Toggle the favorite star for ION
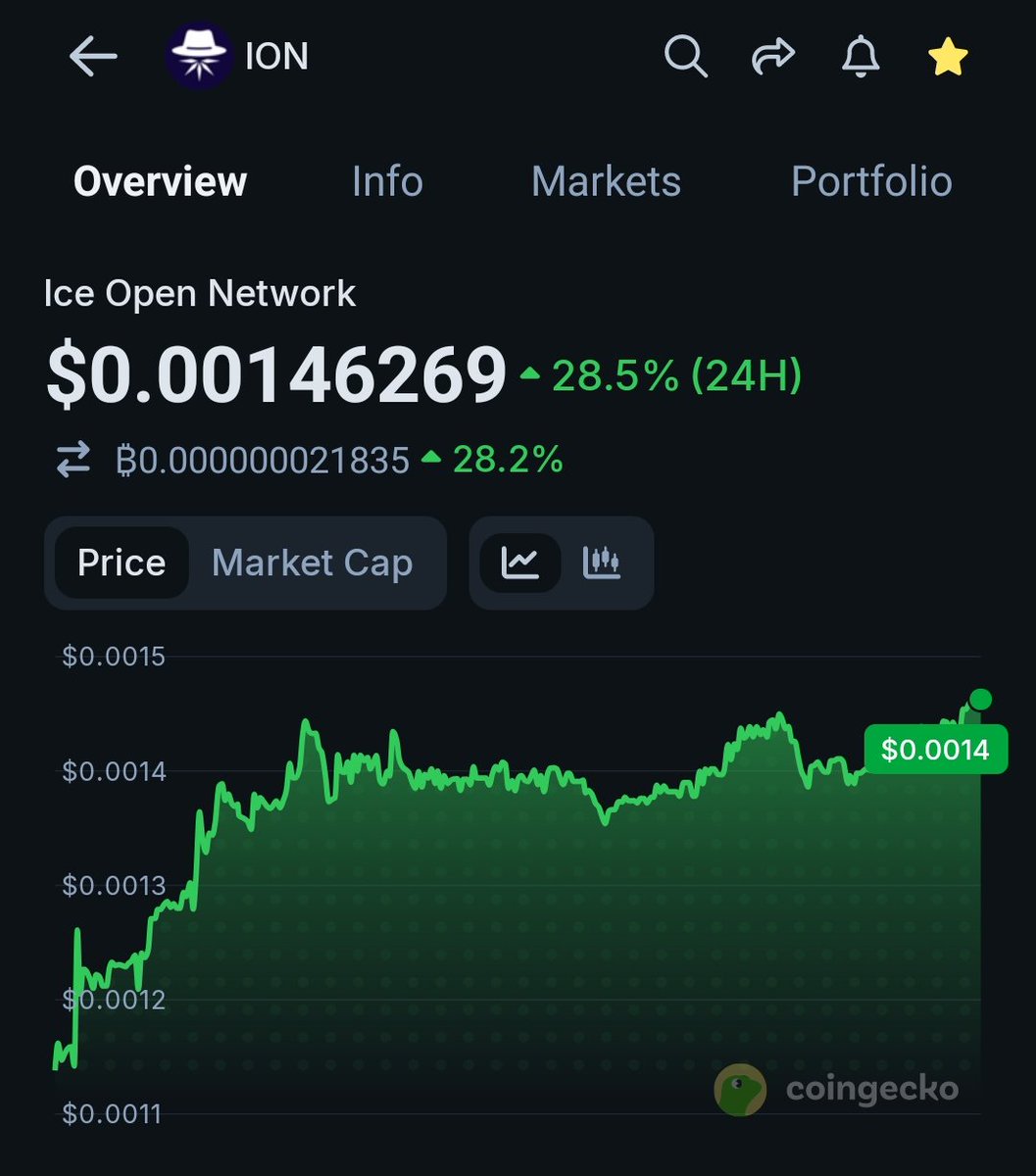The image size is (1036, 1176). tap(947, 57)
